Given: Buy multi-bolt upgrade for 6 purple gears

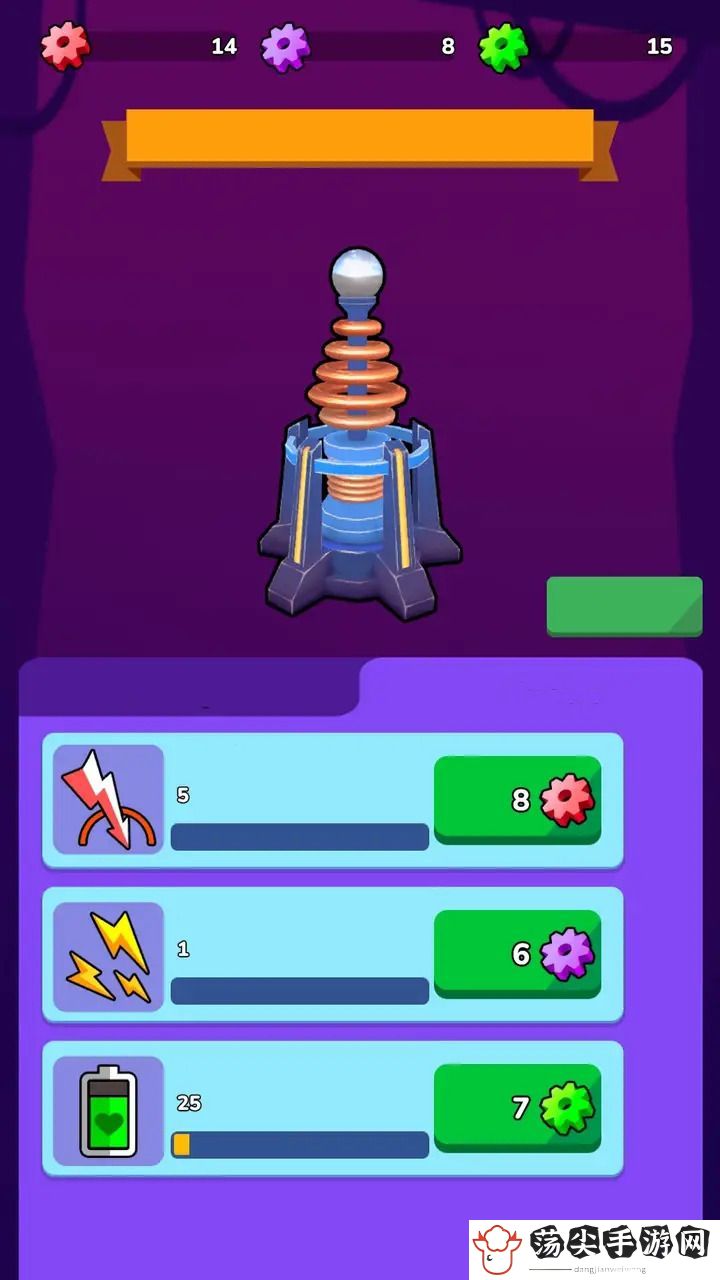Looking at the screenshot, I should point(517,953).
